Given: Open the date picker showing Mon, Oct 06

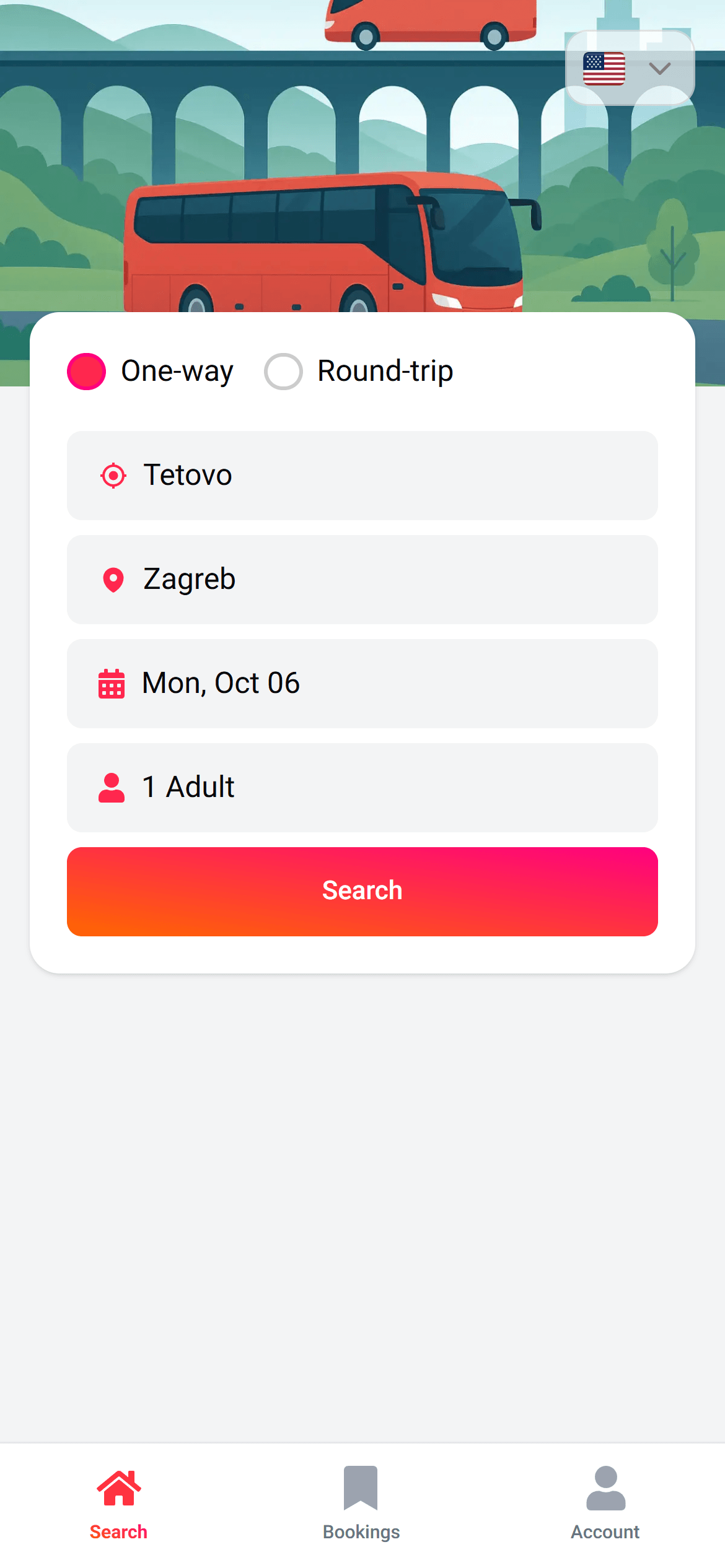Looking at the screenshot, I should (x=362, y=684).
